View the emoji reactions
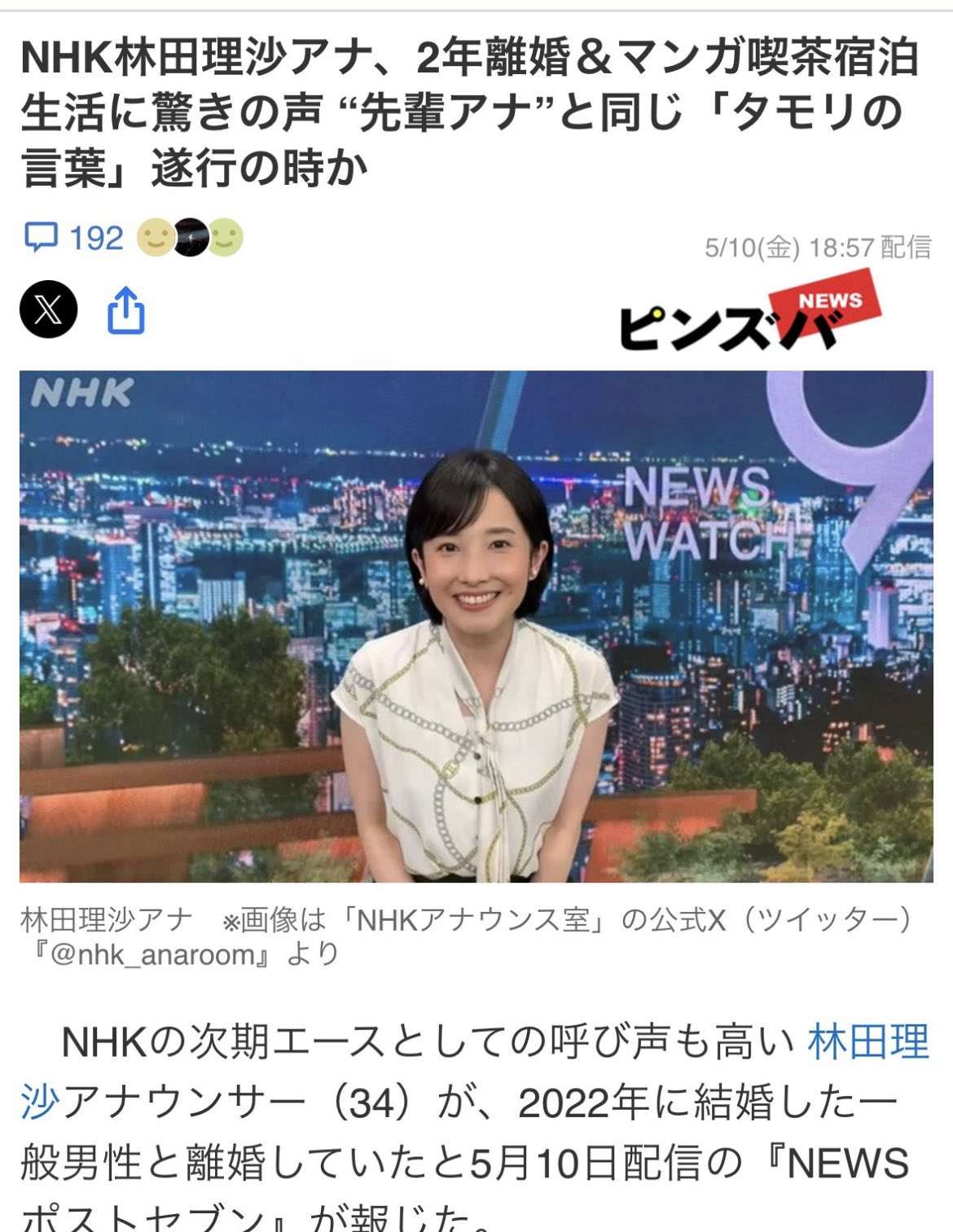This screenshot has width=953, height=1232. click(x=190, y=238)
